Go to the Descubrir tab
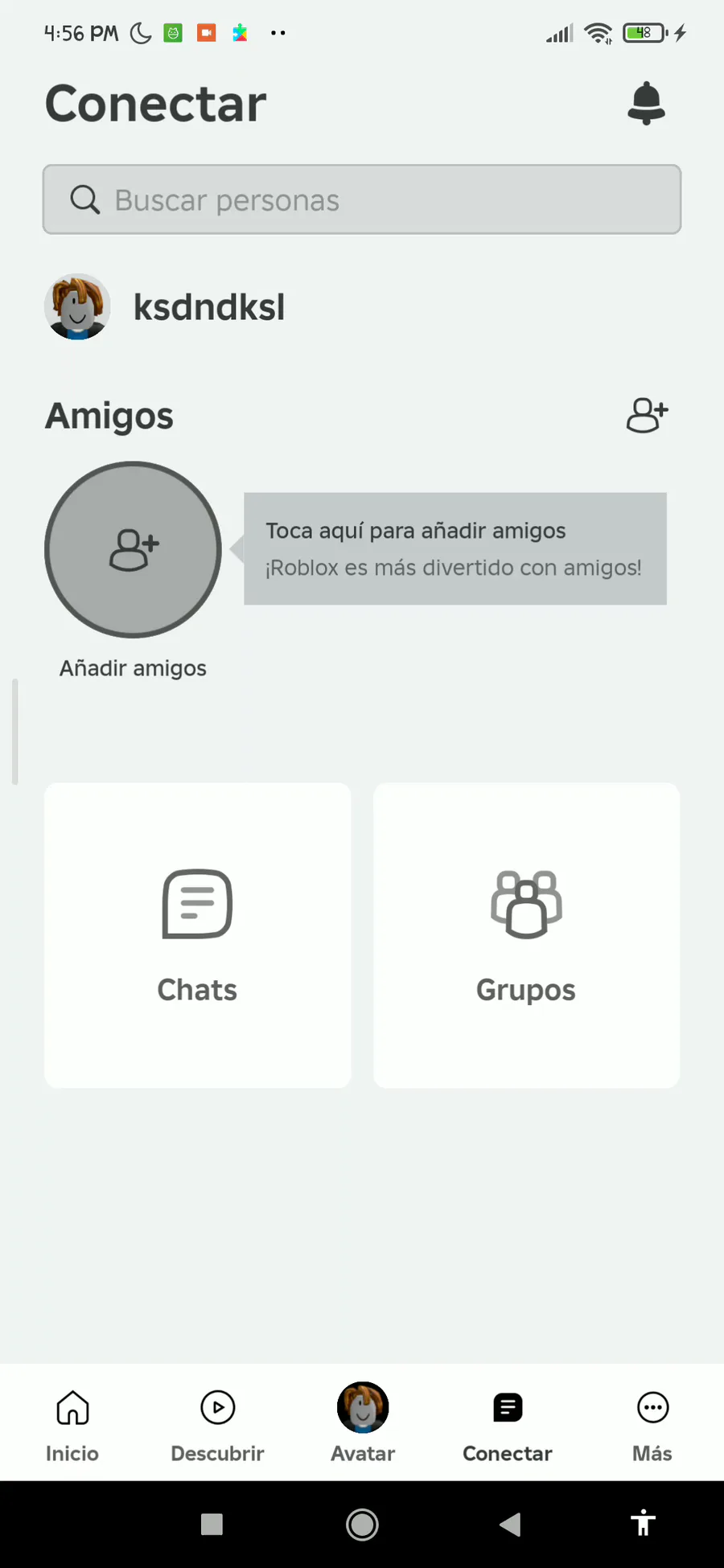 (217, 1423)
